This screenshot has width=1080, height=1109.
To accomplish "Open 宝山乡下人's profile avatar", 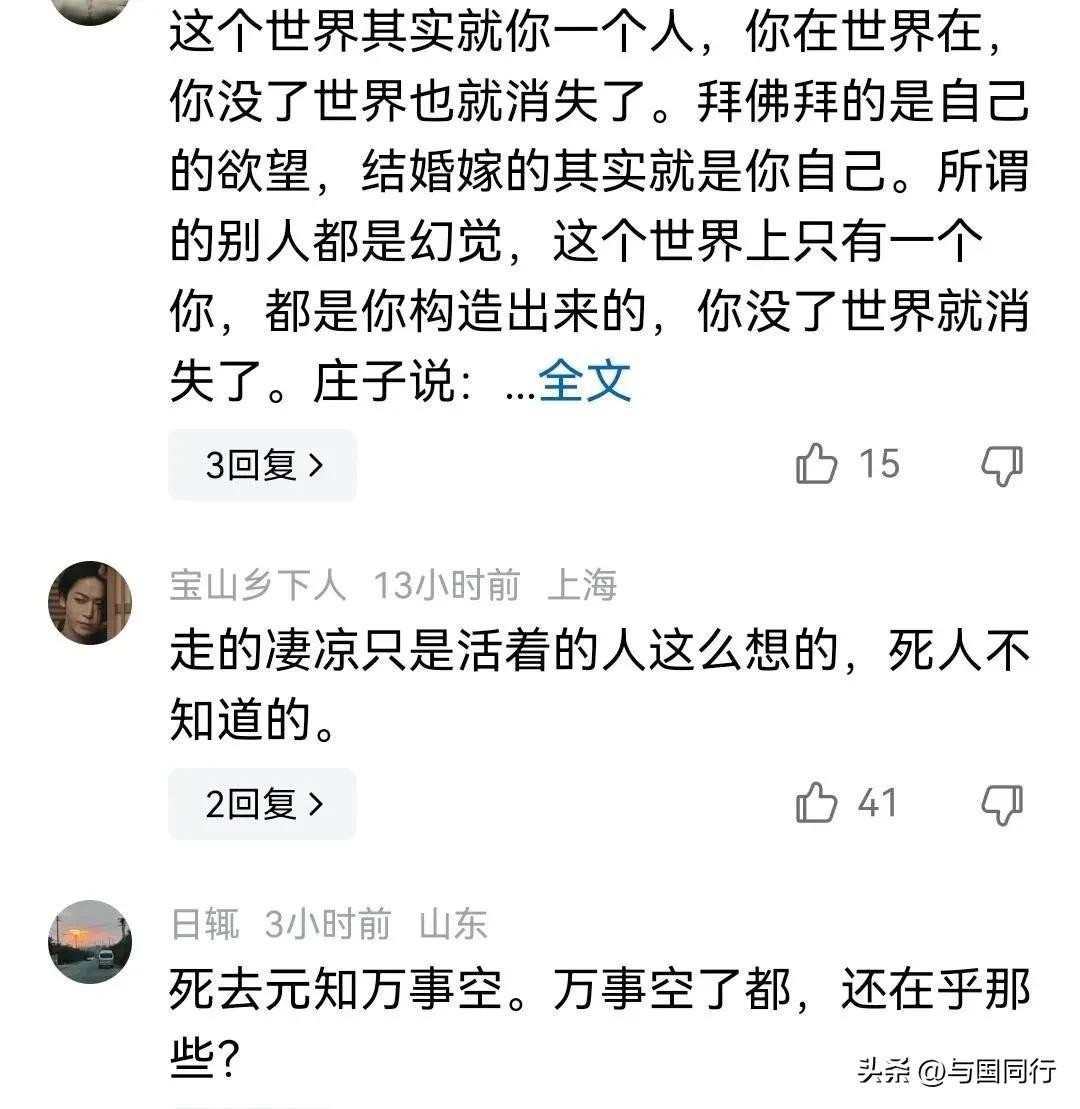I will (90, 602).
